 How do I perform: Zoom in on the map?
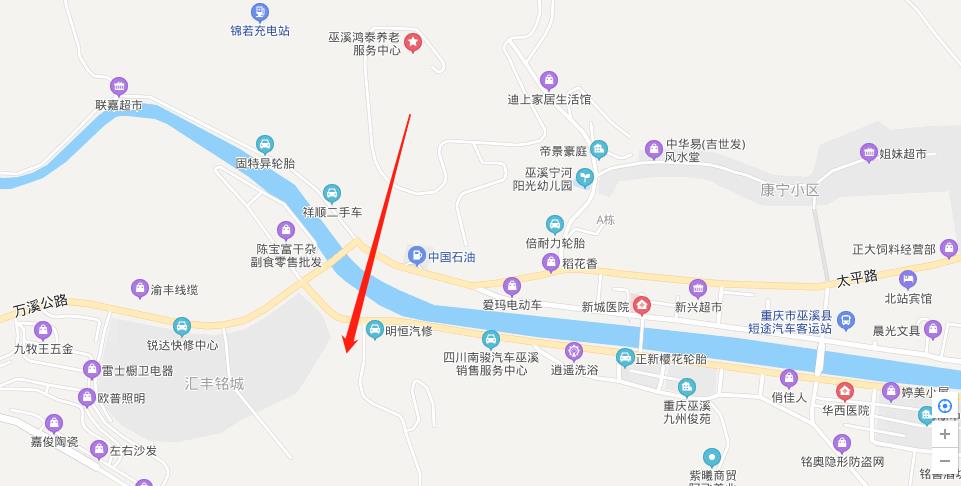click(x=945, y=434)
